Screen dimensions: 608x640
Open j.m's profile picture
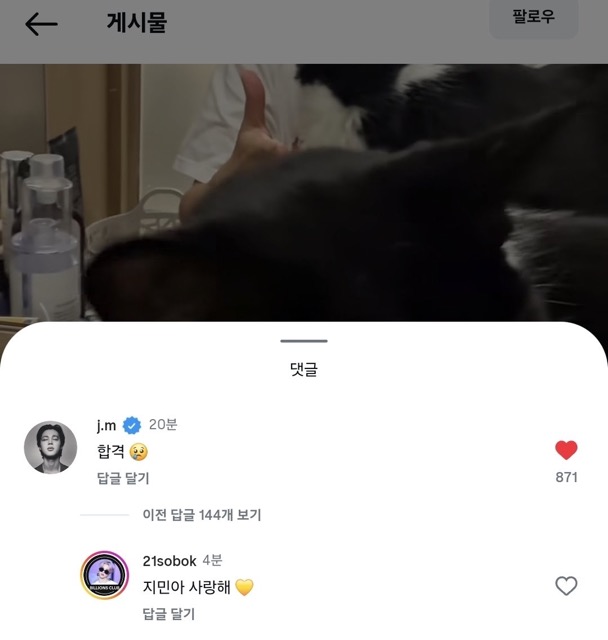50,447
